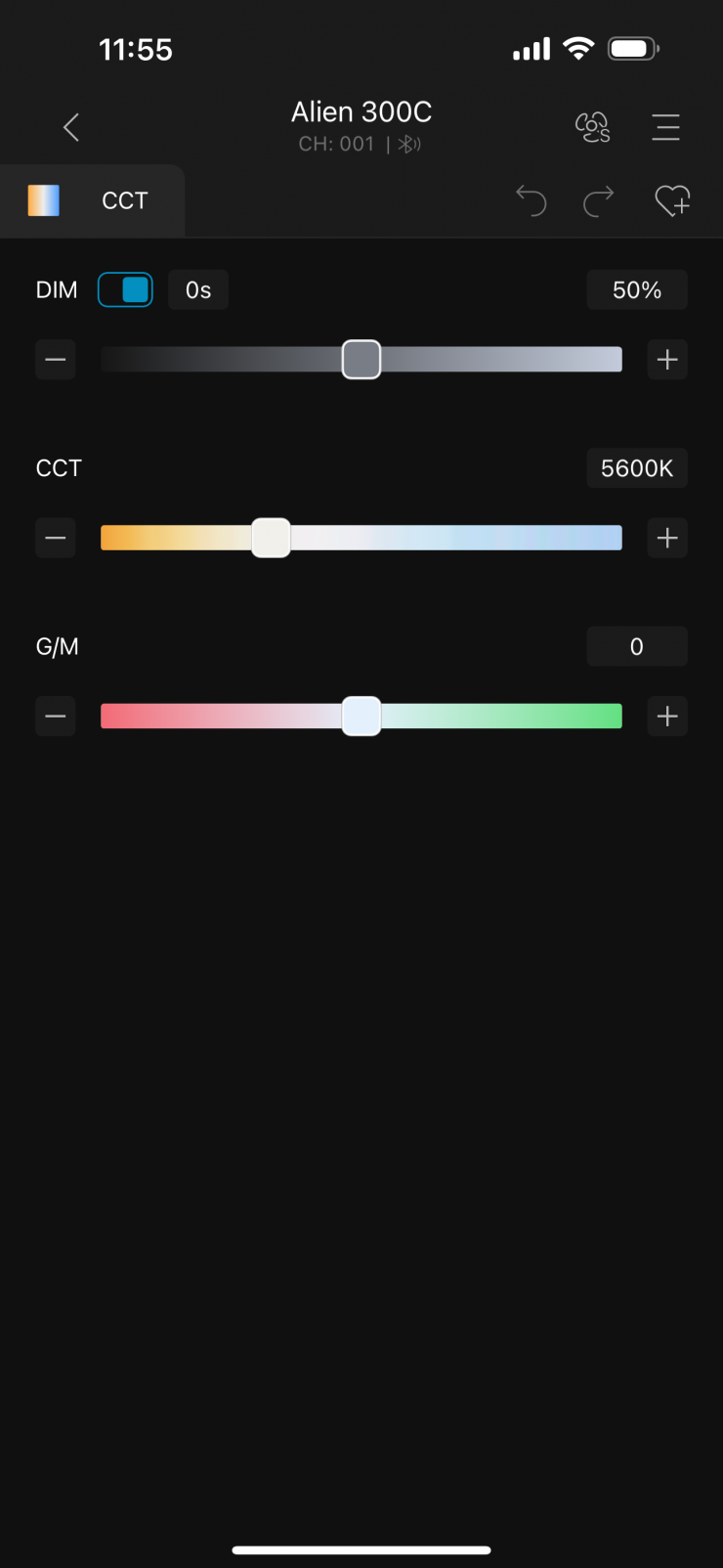This screenshot has height=1568, width=723.
Task: Open the CCT mode selector tab
Action: [x=92, y=200]
